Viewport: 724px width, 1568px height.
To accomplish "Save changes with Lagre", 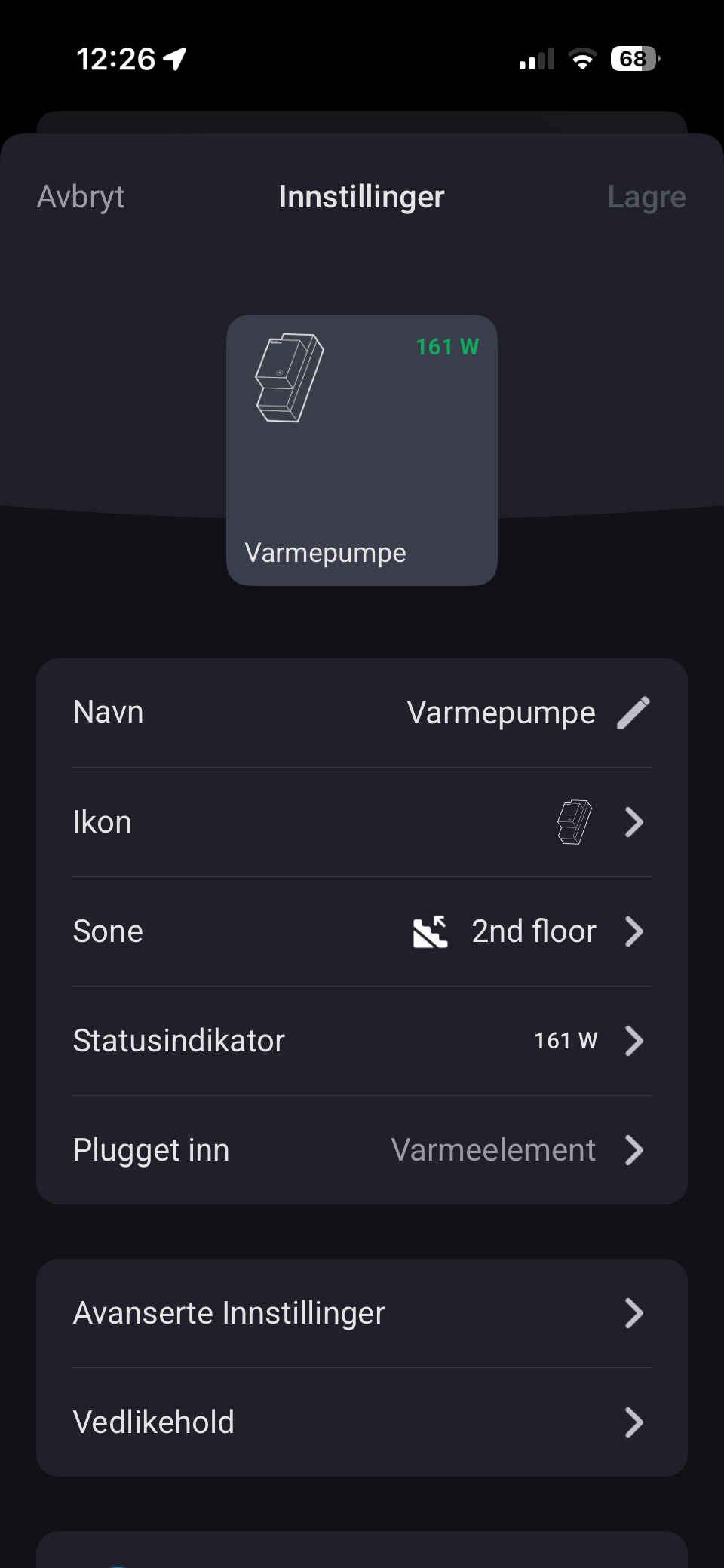I will pyautogui.click(x=646, y=197).
